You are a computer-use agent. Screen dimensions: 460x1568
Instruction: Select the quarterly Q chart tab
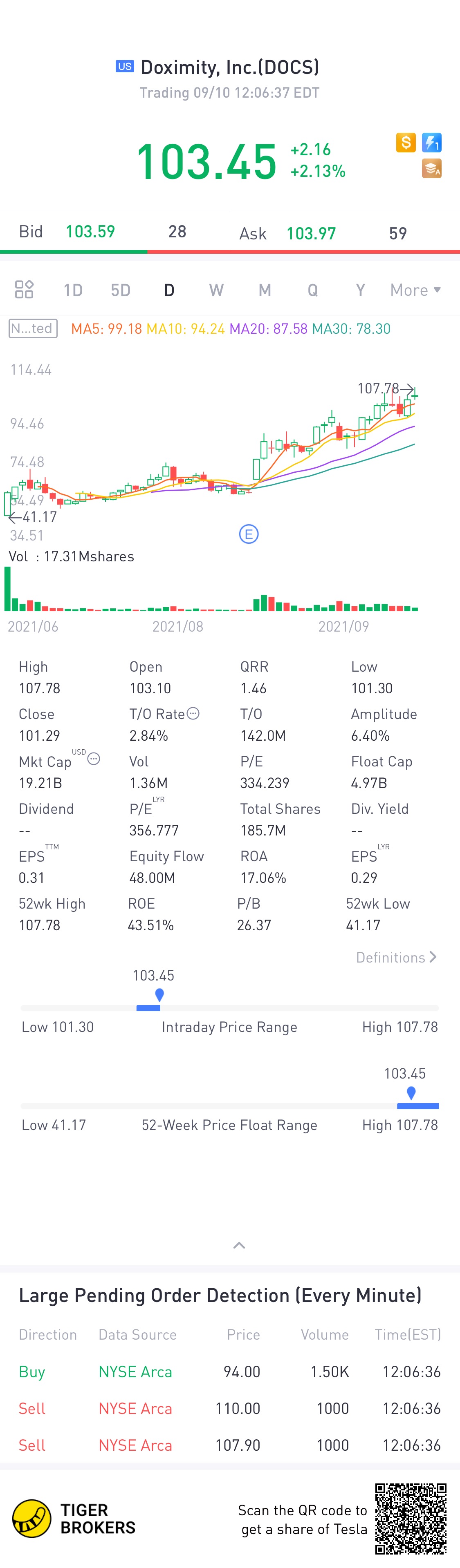pyautogui.click(x=312, y=290)
